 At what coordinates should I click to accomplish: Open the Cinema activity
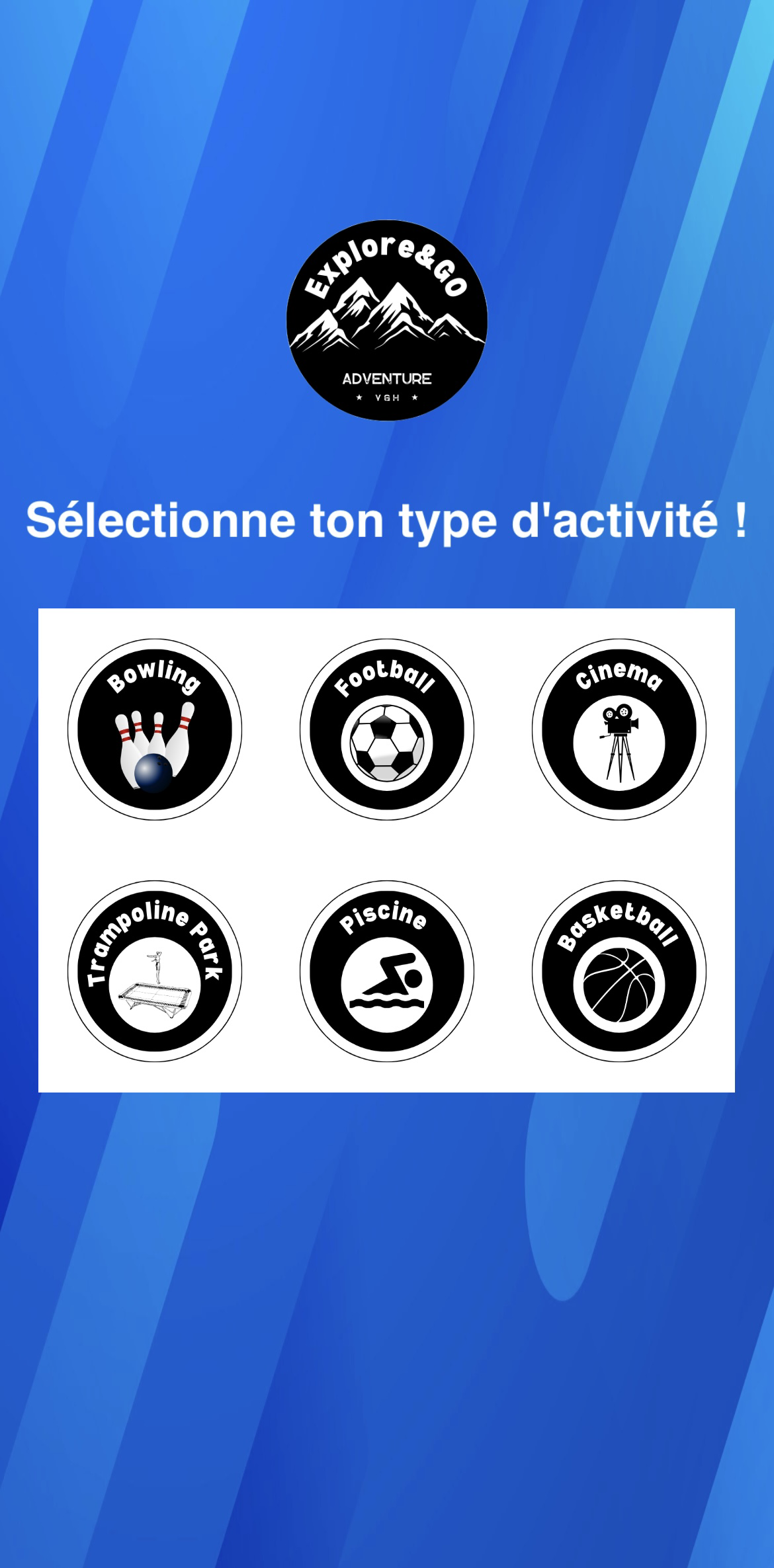click(619, 729)
